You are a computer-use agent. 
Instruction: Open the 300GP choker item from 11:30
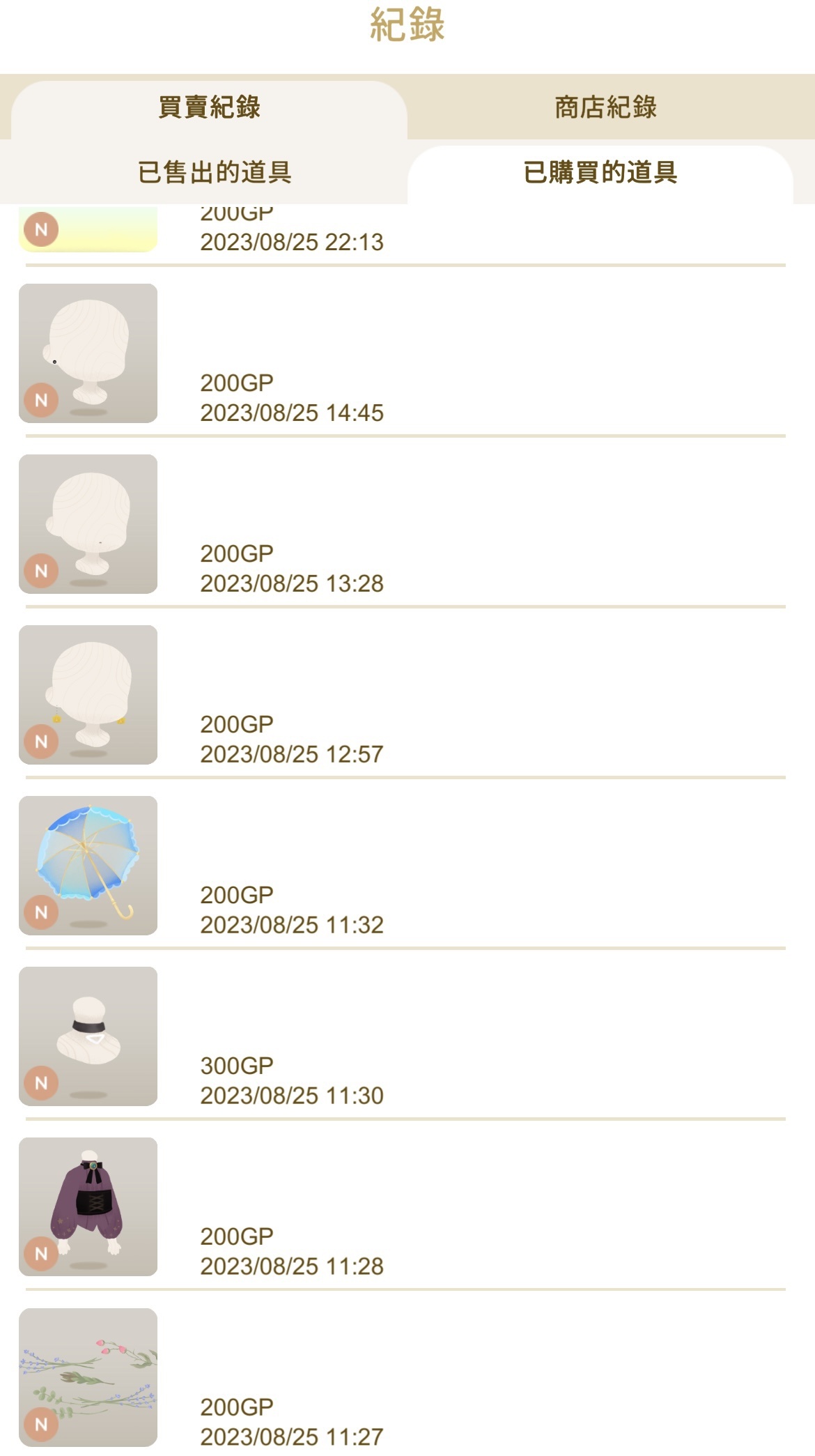(x=88, y=1036)
